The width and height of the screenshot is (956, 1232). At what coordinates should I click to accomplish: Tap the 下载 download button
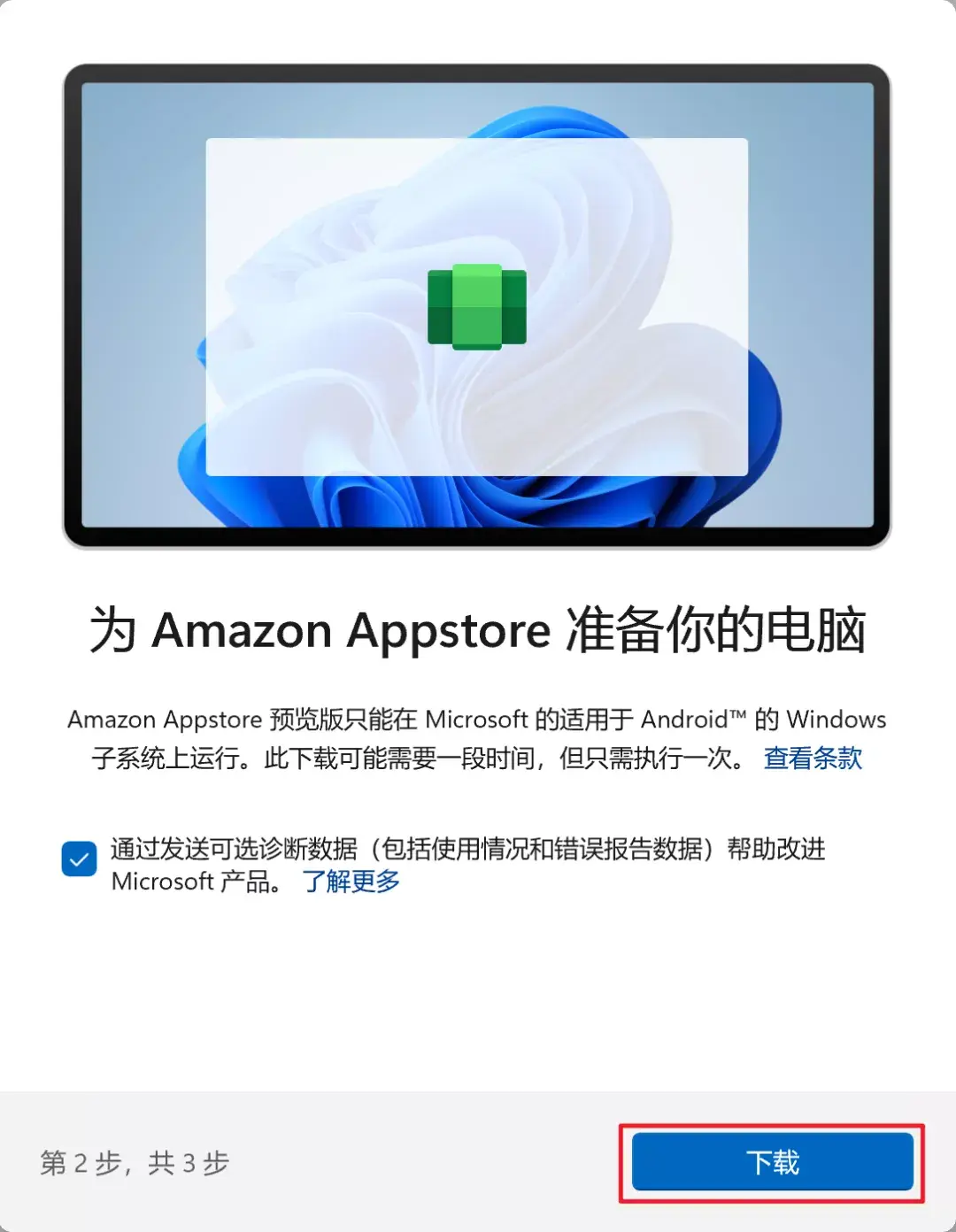coord(772,1162)
